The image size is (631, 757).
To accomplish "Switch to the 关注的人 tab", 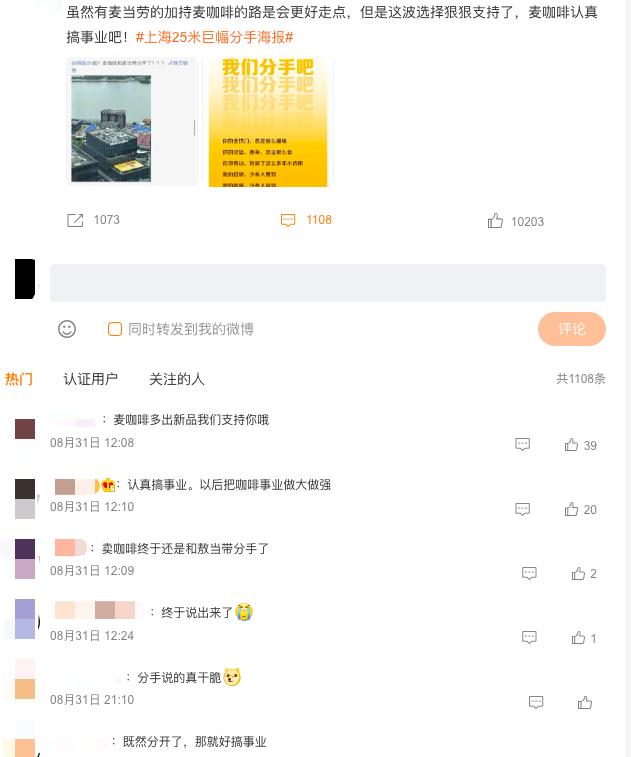I will tap(176, 379).
